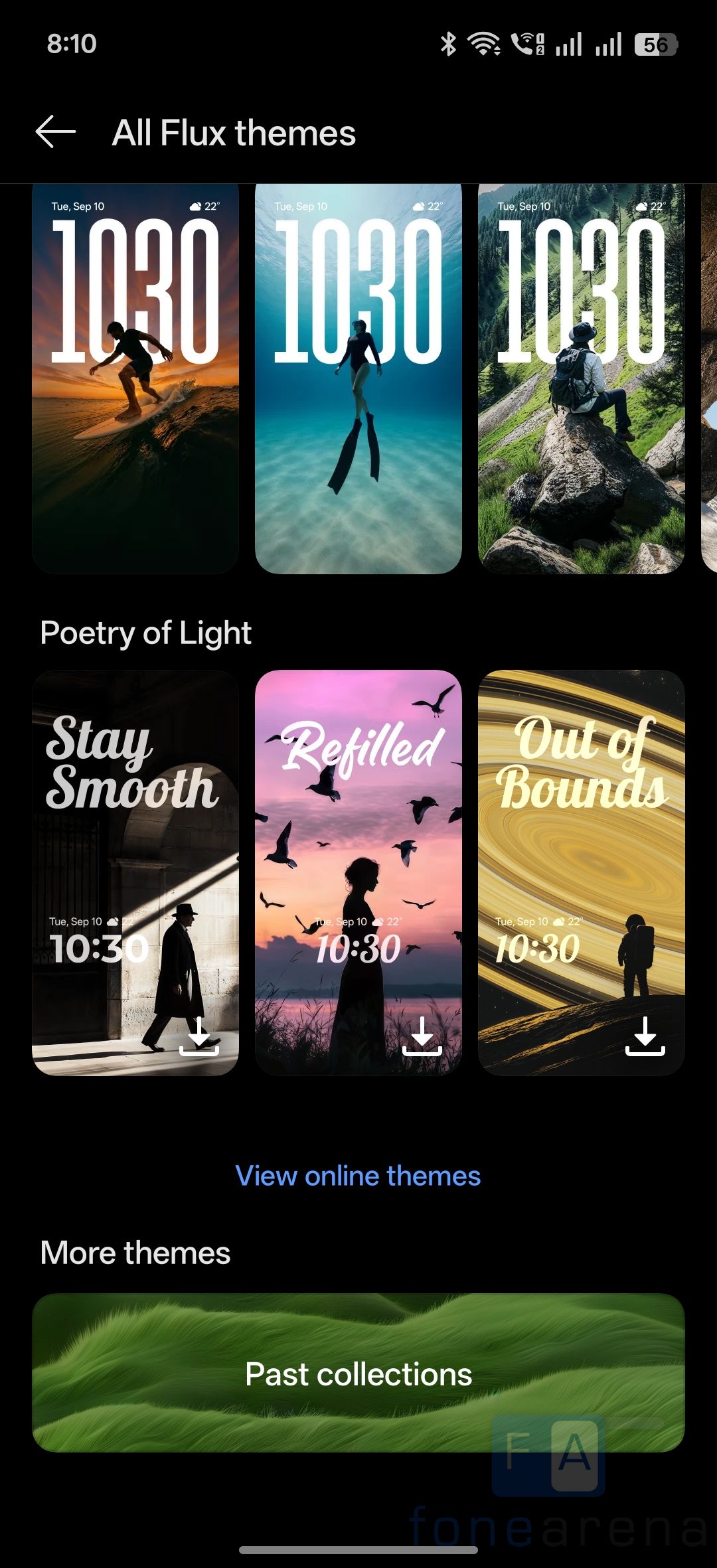Open Past collections
The image size is (717, 1568).
pyautogui.click(x=358, y=1373)
